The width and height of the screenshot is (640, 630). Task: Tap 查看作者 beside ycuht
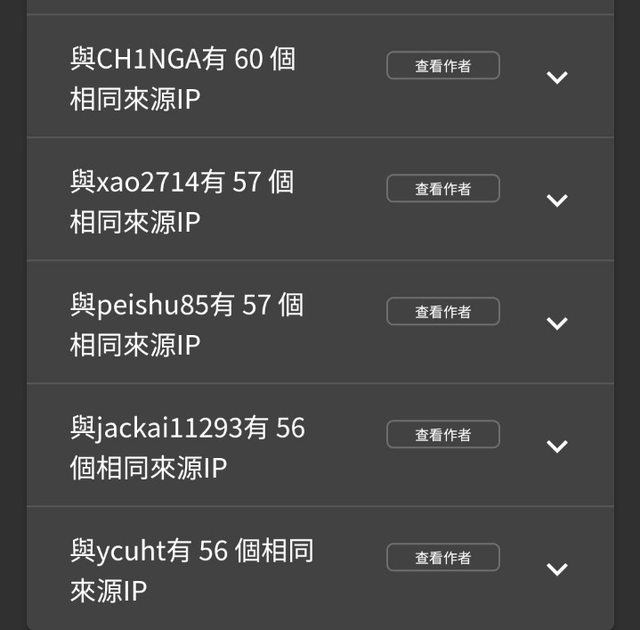coord(443,558)
